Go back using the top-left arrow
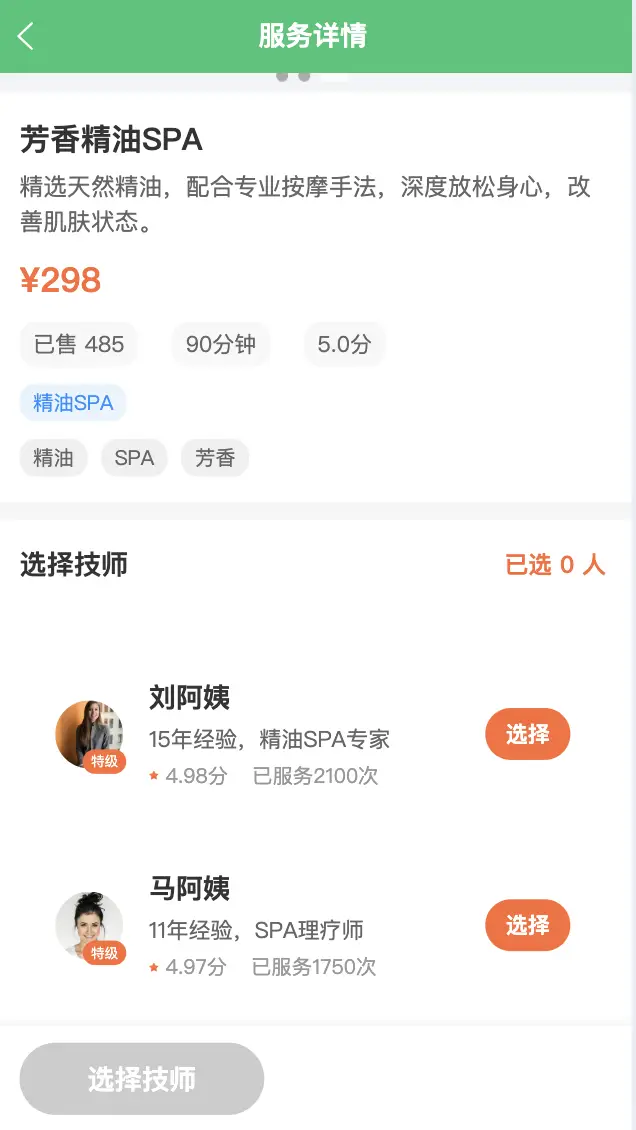This screenshot has height=1130, width=636. click(26, 37)
